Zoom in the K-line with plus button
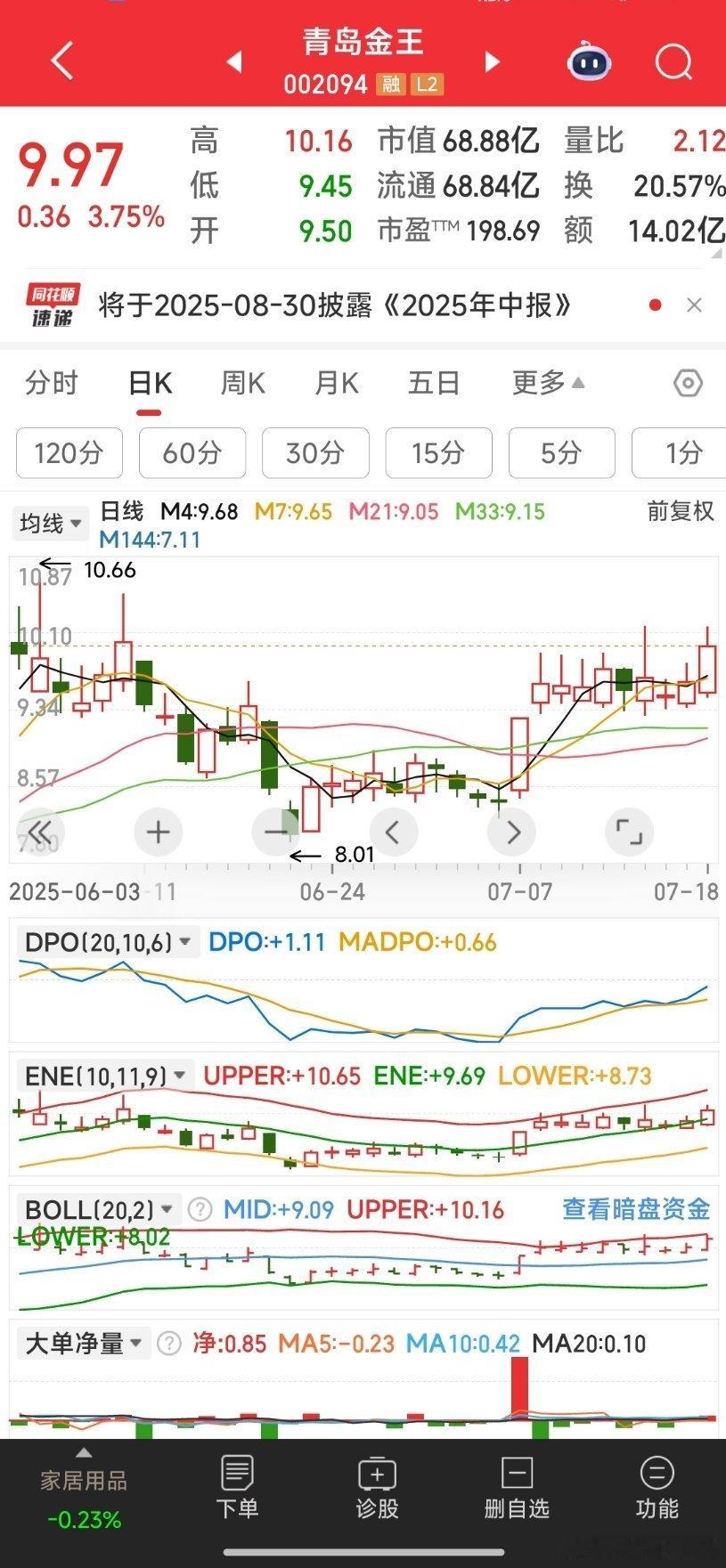This screenshot has height=1568, width=726. point(158,833)
